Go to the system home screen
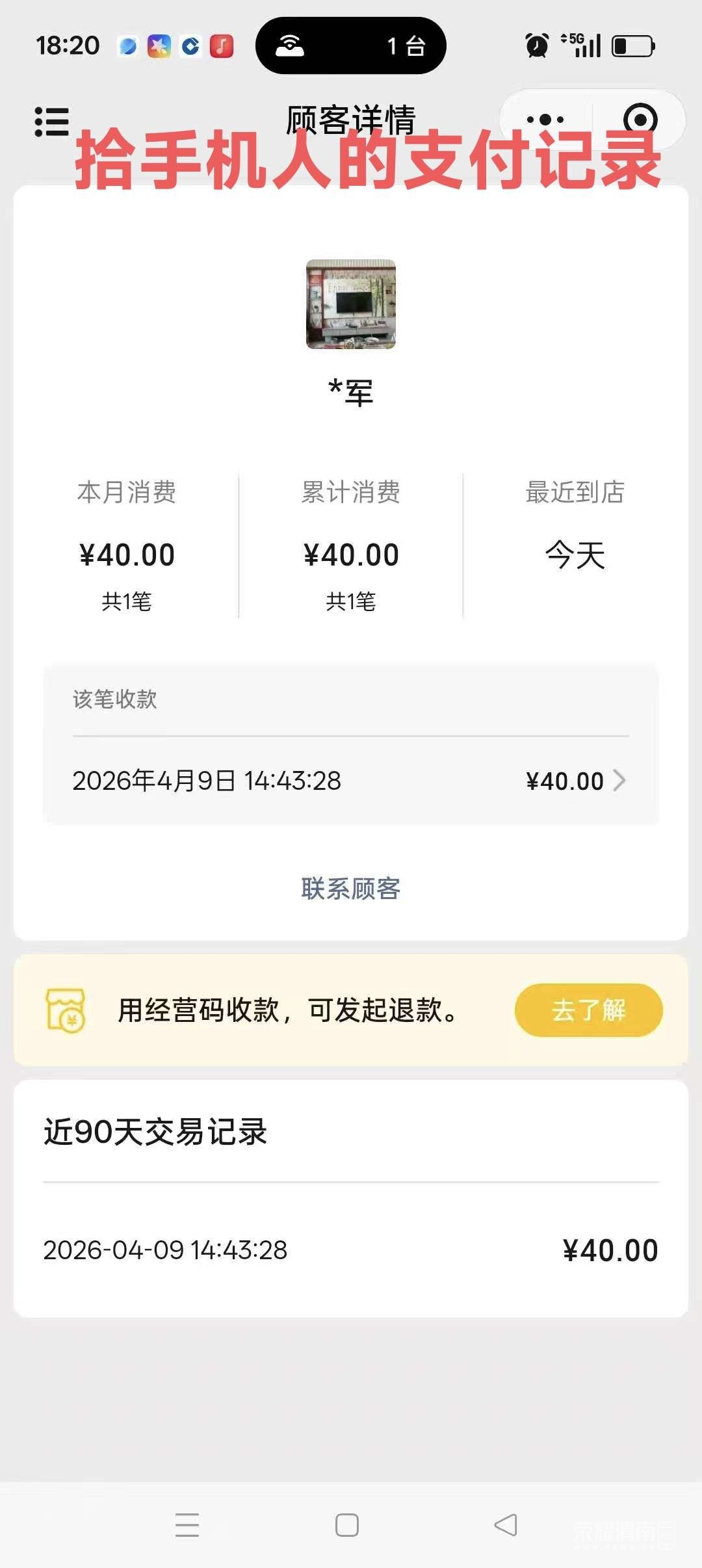The image size is (702, 1568). [x=347, y=1524]
